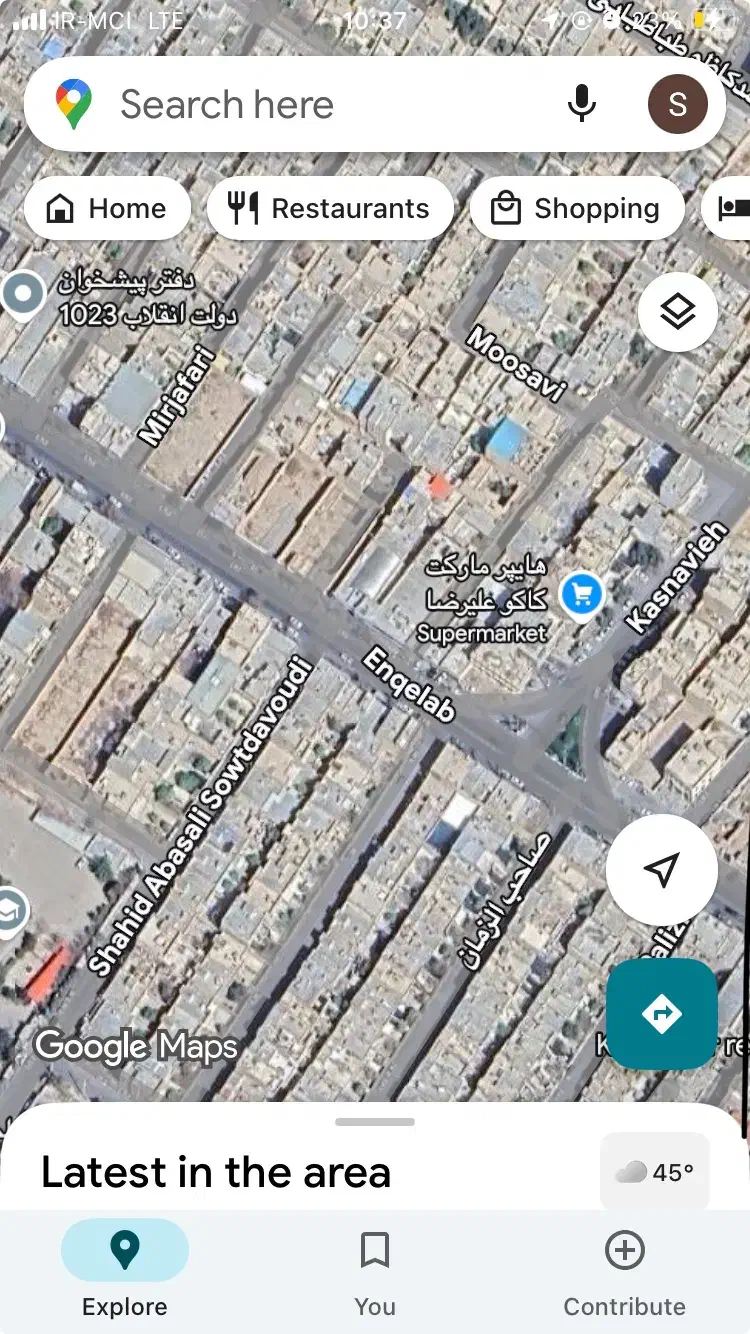Tap the grey location pin near 1023
The image size is (750, 1334).
(x=22, y=294)
